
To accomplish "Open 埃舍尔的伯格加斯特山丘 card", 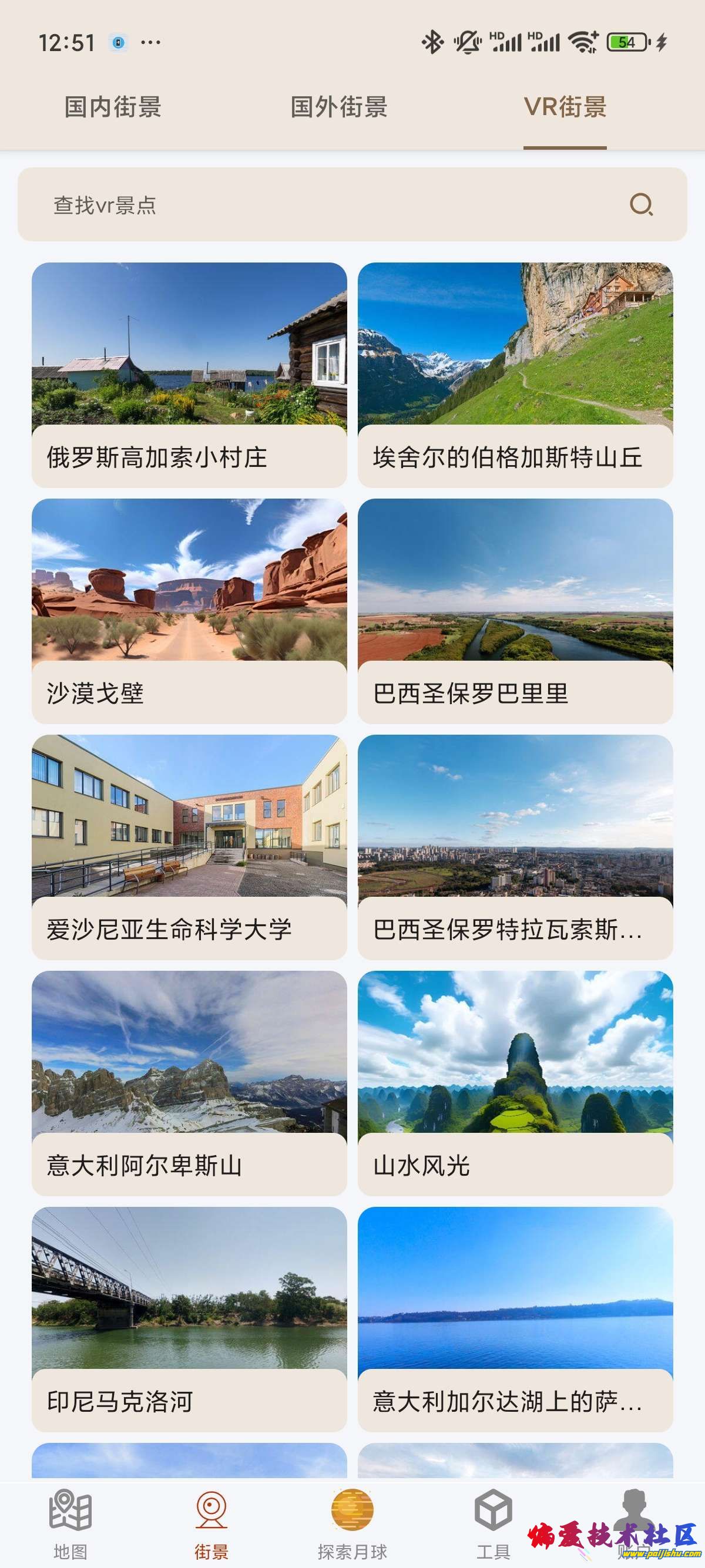I will pos(515,374).
